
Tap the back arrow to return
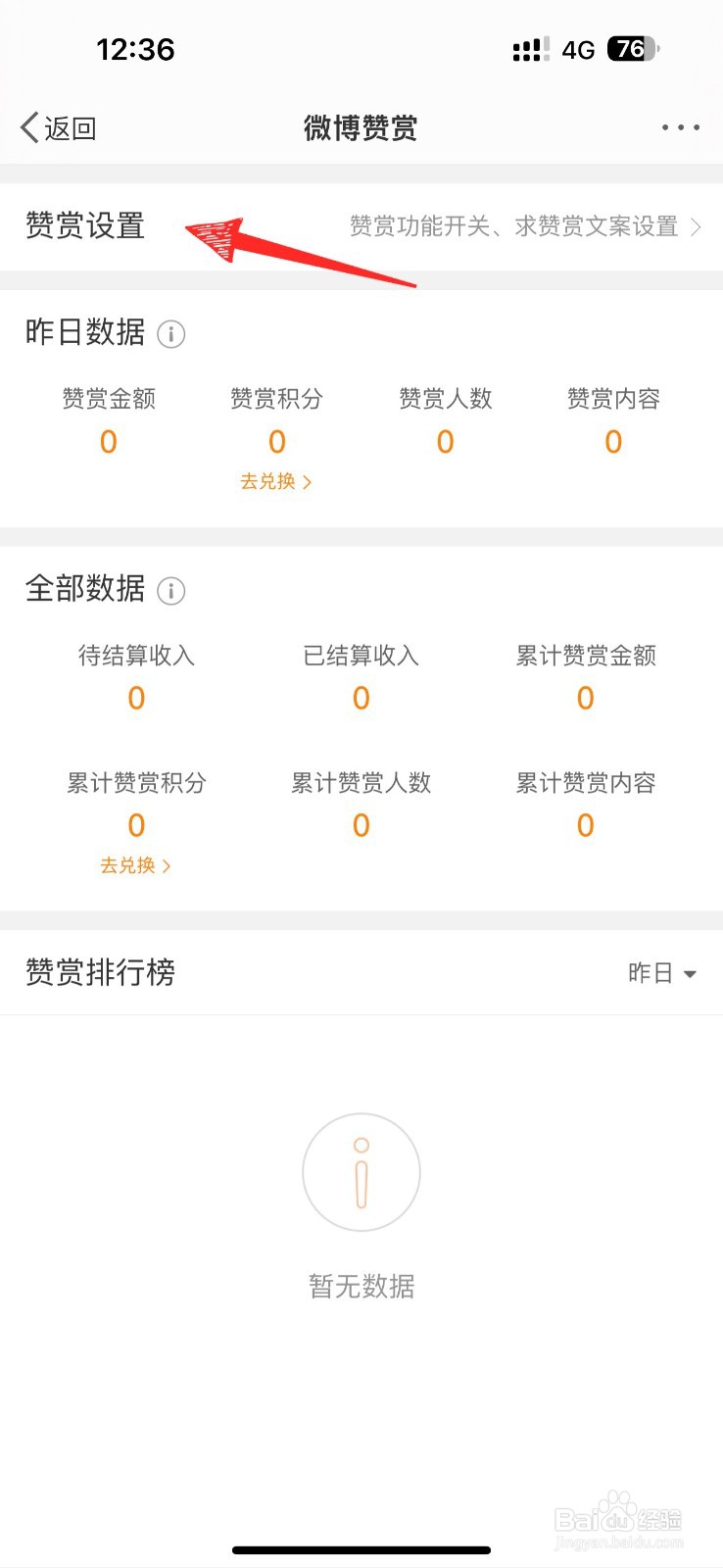[27, 127]
